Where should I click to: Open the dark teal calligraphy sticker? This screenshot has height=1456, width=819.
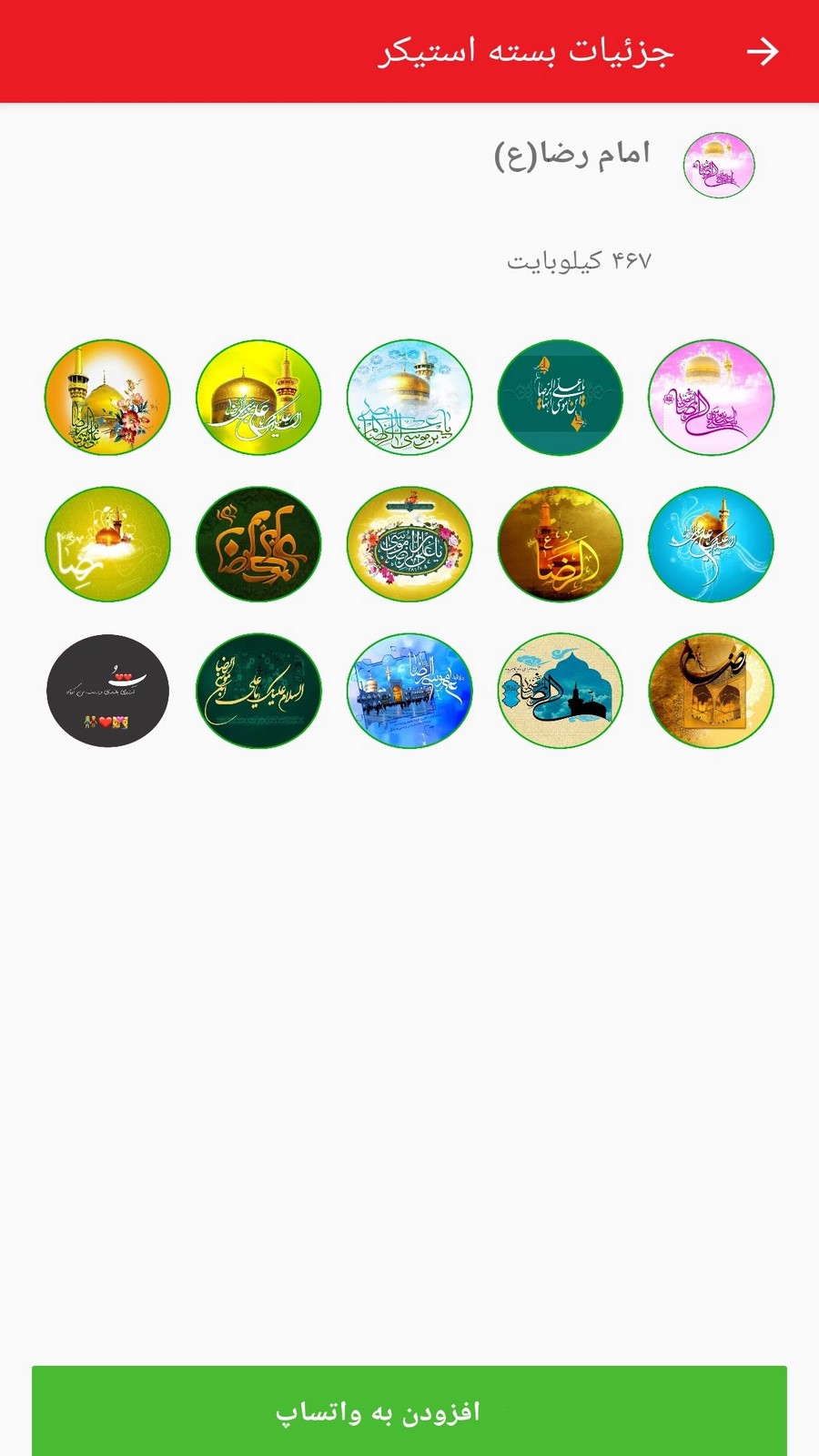[561, 397]
